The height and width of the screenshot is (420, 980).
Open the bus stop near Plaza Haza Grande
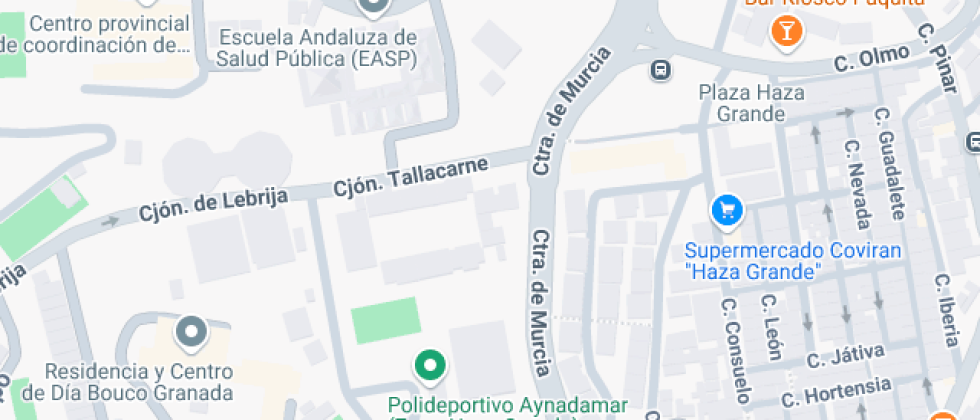(661, 70)
